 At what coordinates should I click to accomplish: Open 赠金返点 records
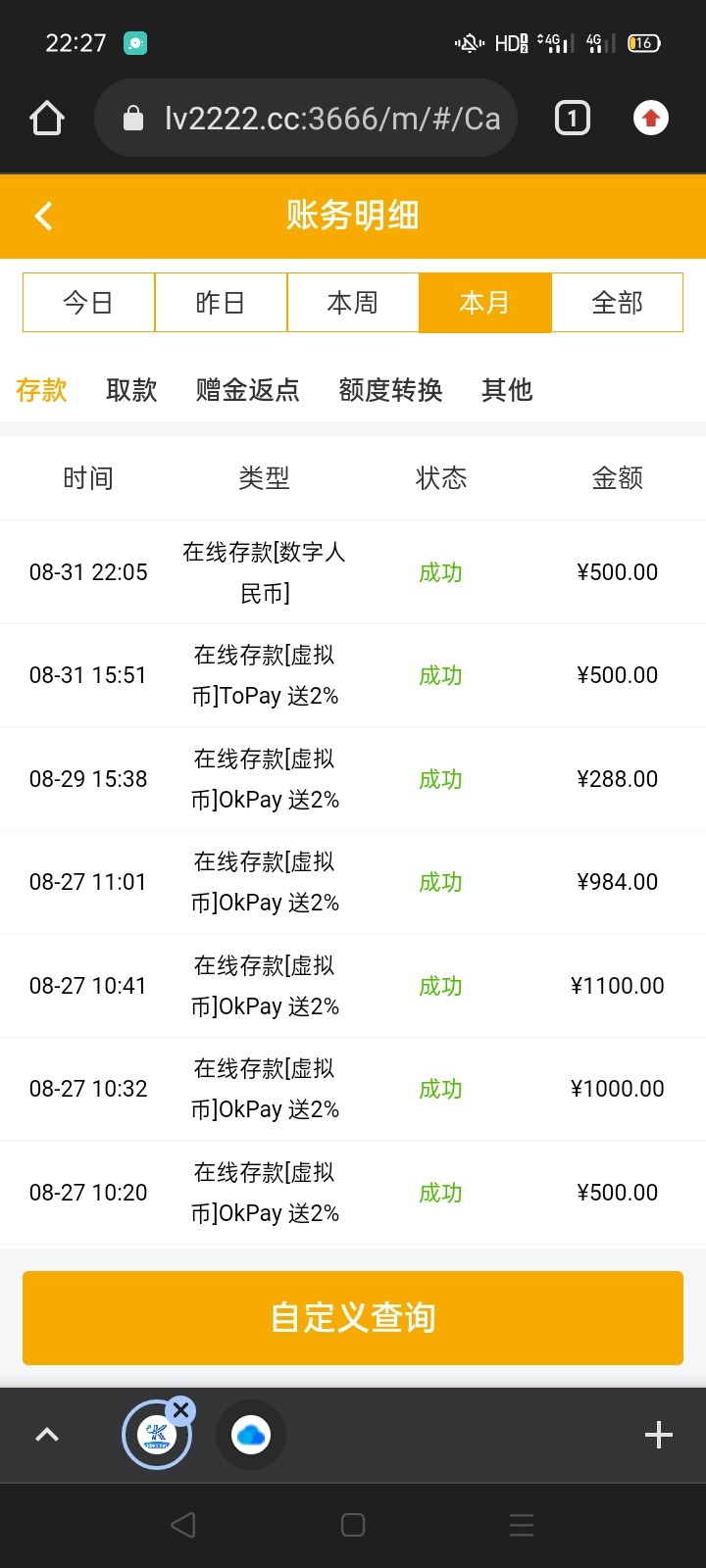247,390
